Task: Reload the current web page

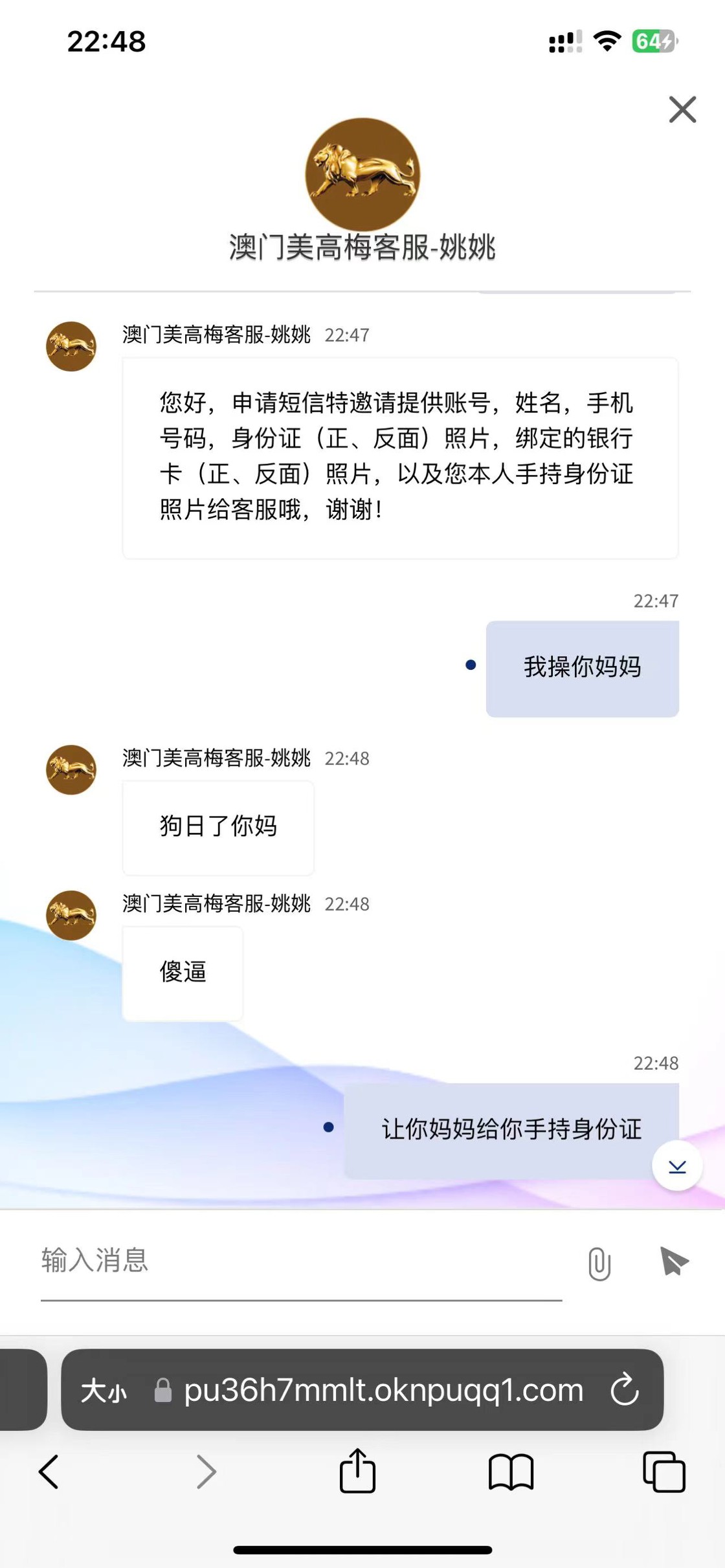Action: [625, 1389]
